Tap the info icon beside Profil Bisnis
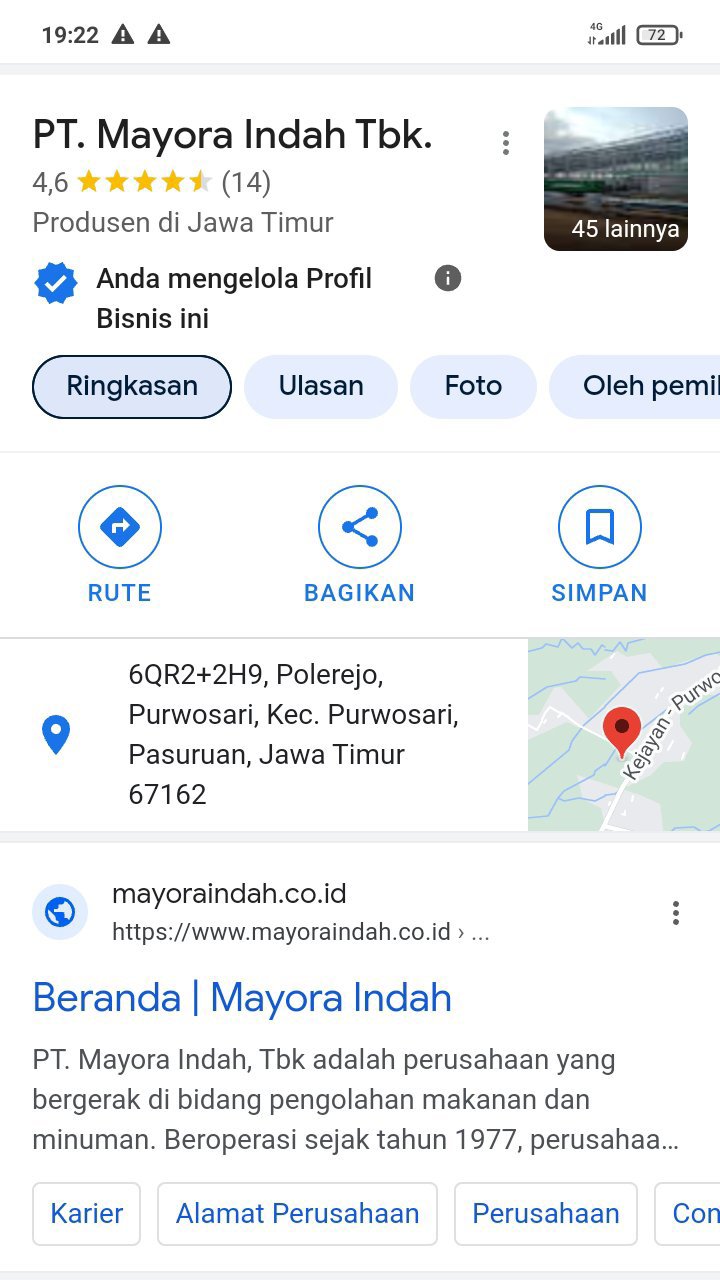Screen dimensions: 720x1280 coord(448,278)
